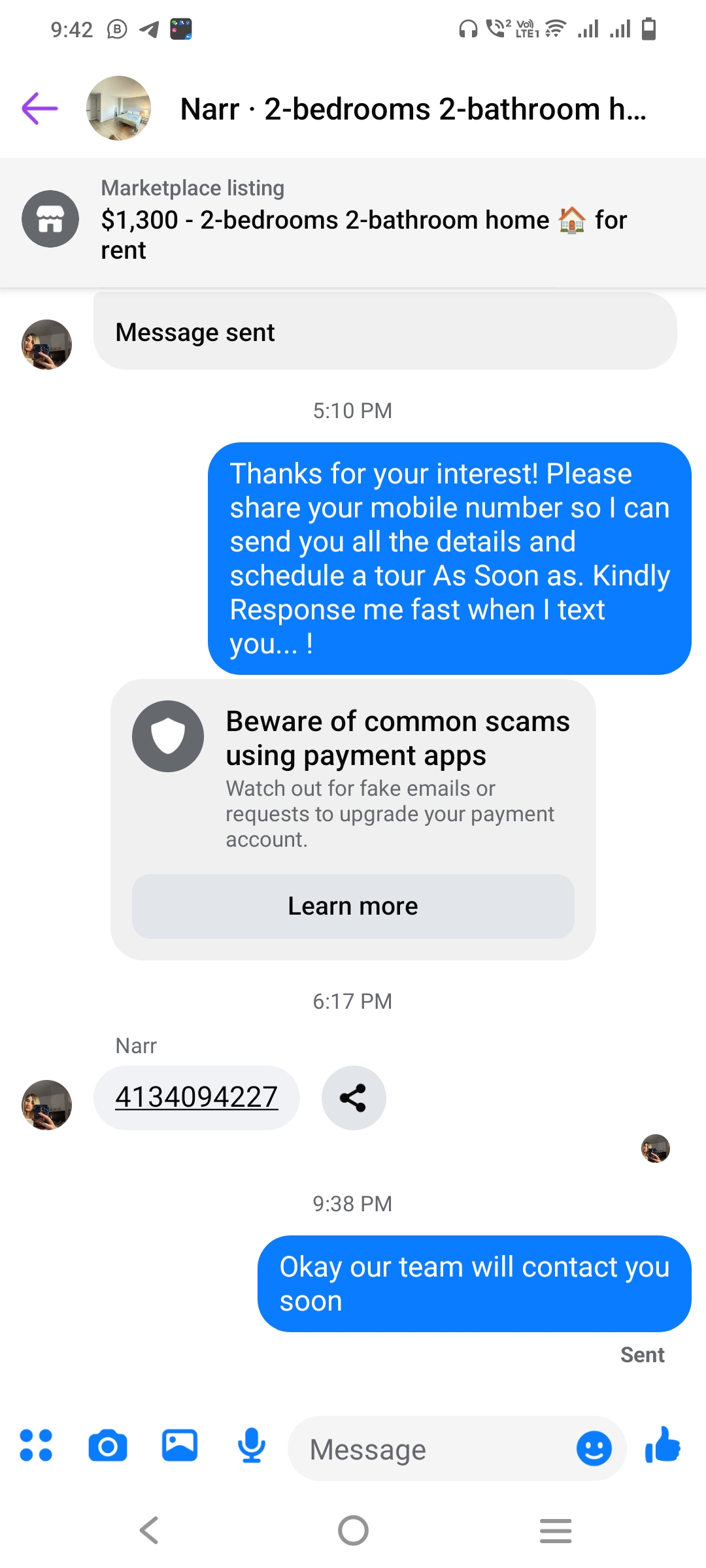Screen dimensions: 706x1568
Task: Open Narr's conversation details from the header
Action: 412,108
